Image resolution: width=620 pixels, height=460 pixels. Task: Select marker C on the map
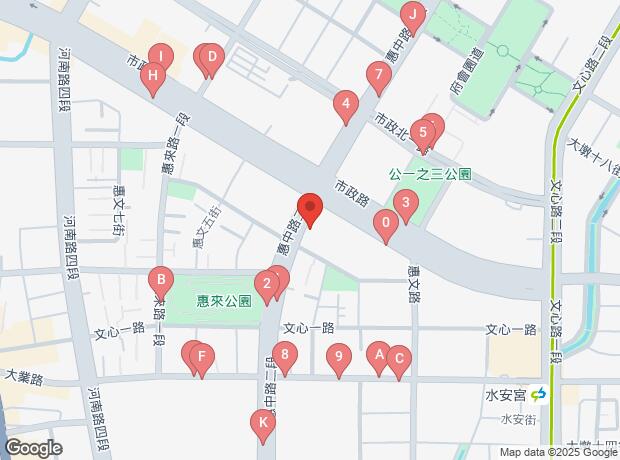[x=398, y=360]
